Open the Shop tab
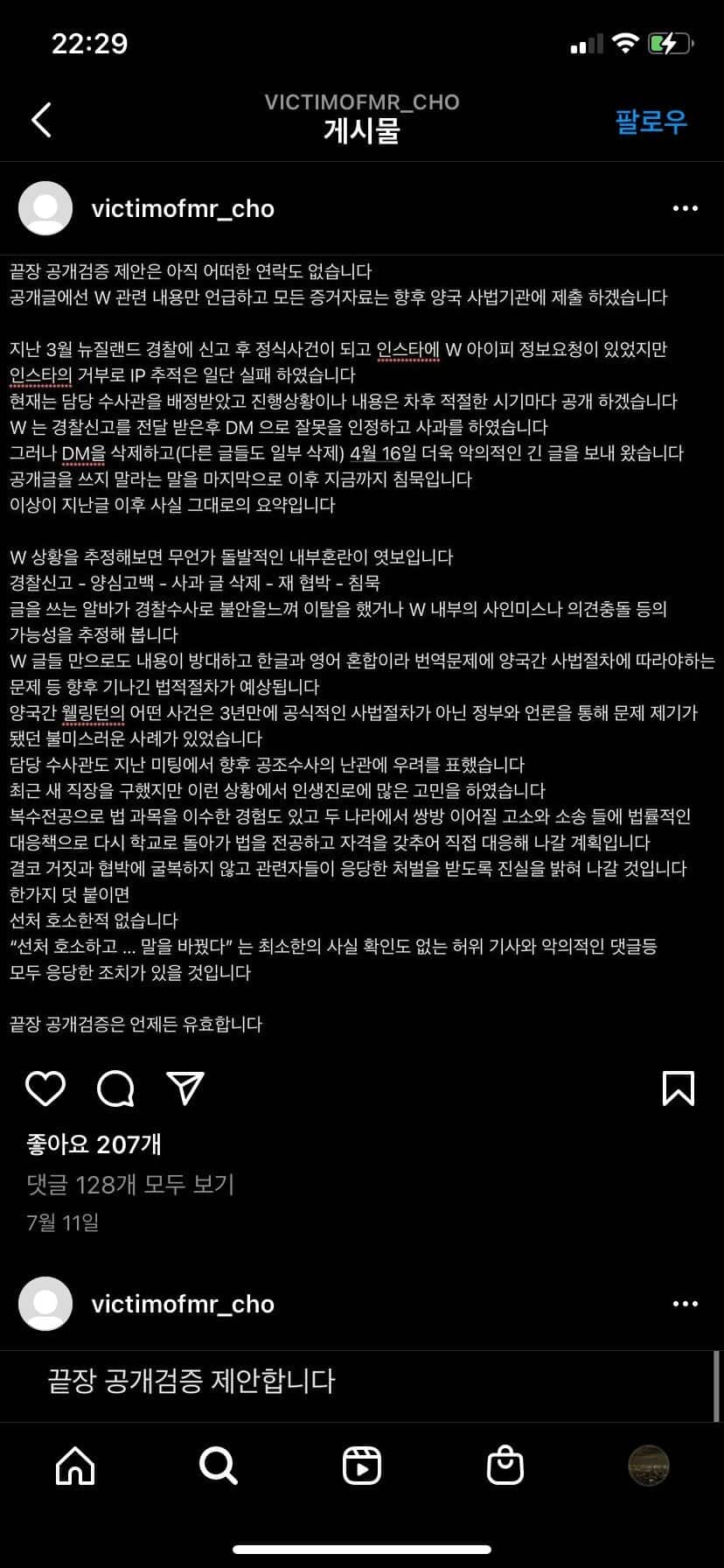The image size is (724, 1568). click(505, 1465)
